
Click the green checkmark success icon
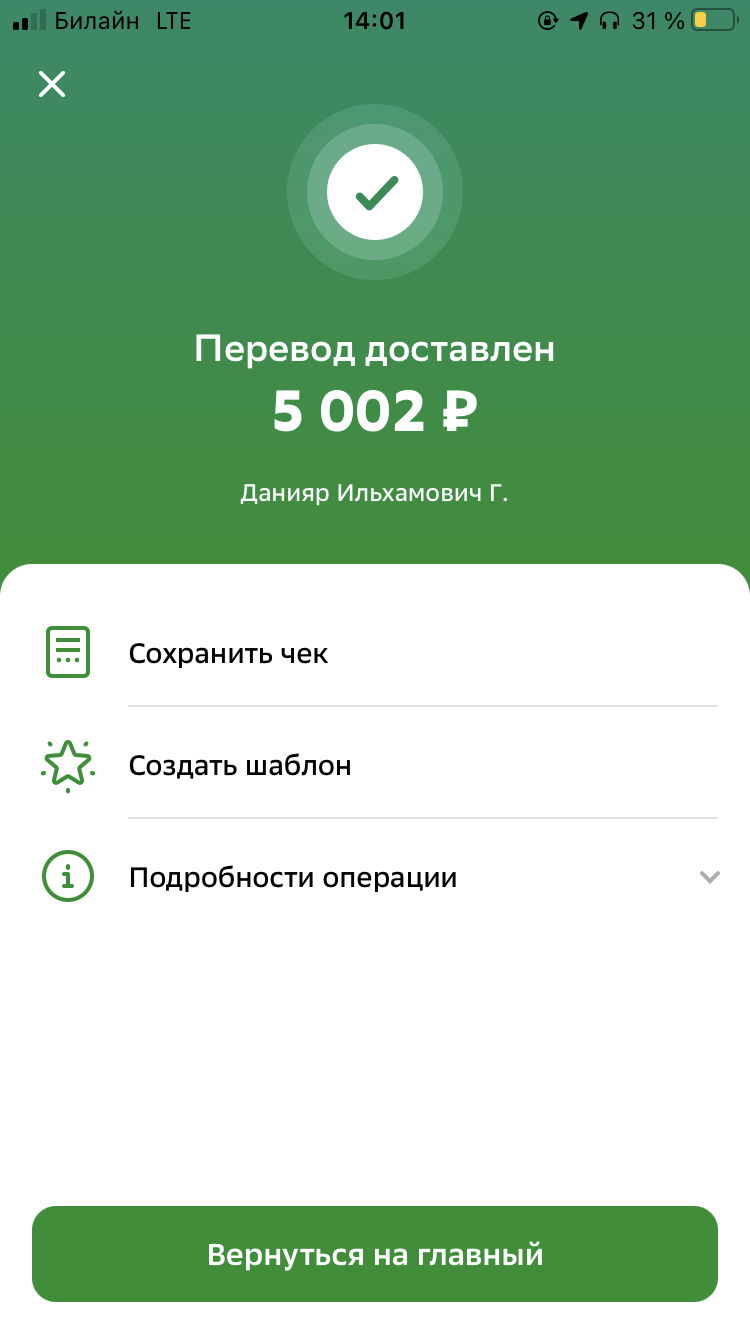375,192
